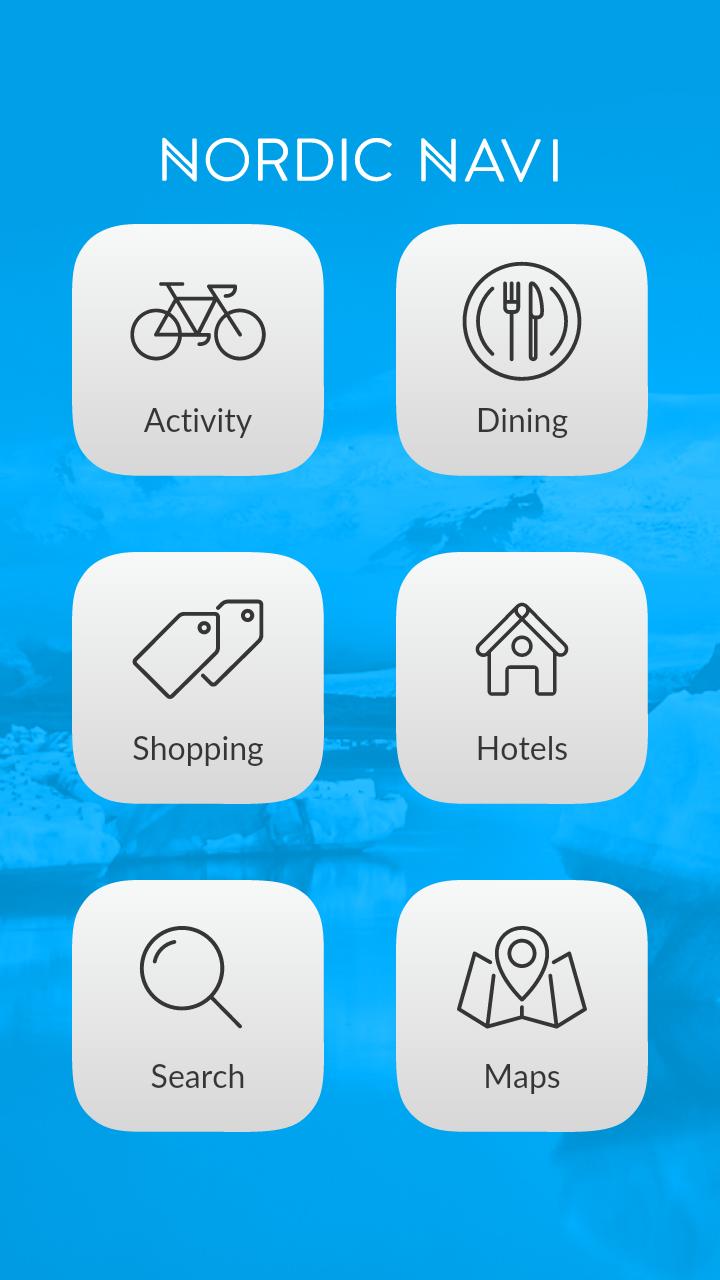Tap the Search tile
This screenshot has width=720, height=1280.
tap(198, 1005)
